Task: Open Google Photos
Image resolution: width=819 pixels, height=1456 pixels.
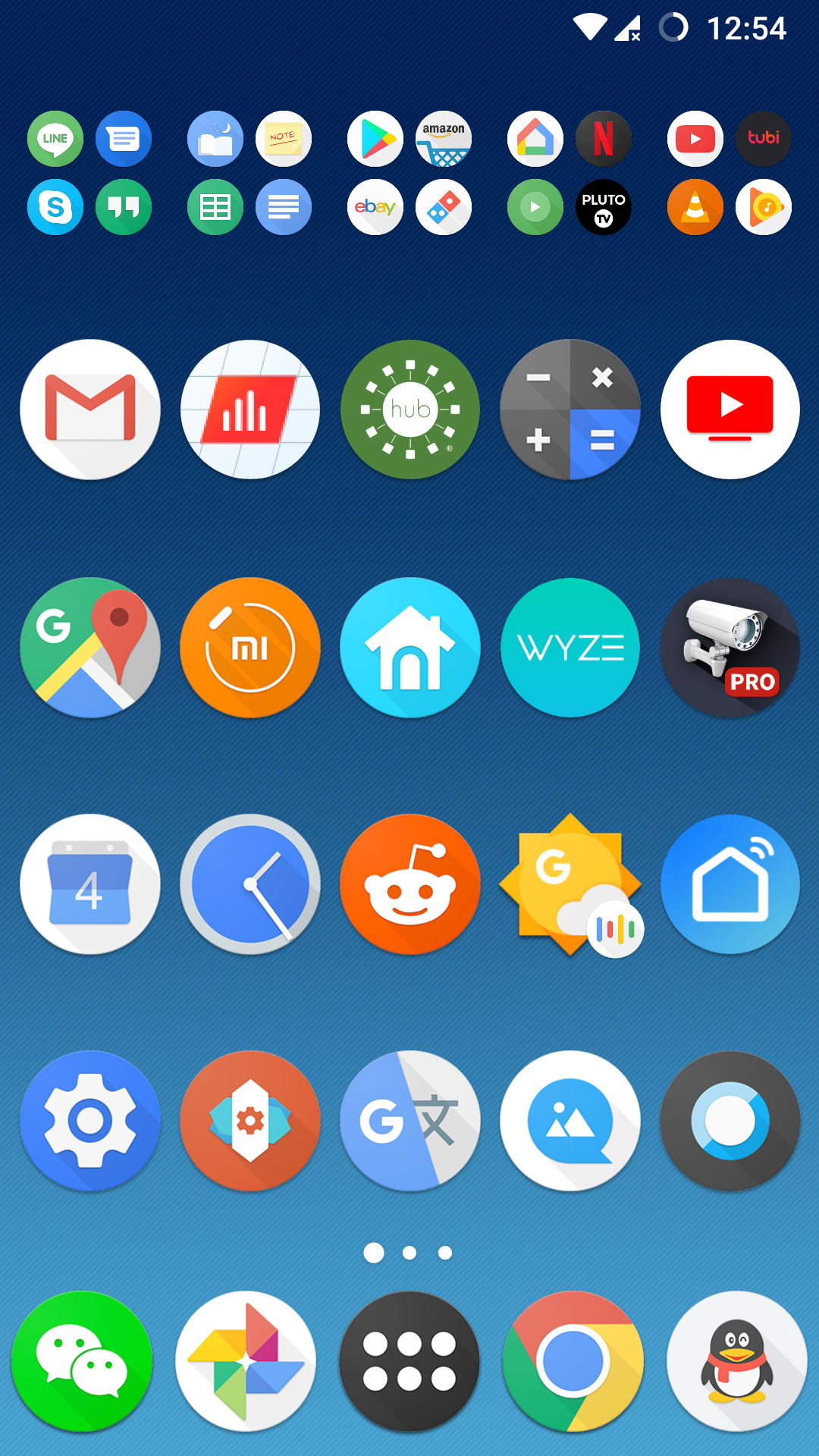Action: click(x=246, y=1361)
